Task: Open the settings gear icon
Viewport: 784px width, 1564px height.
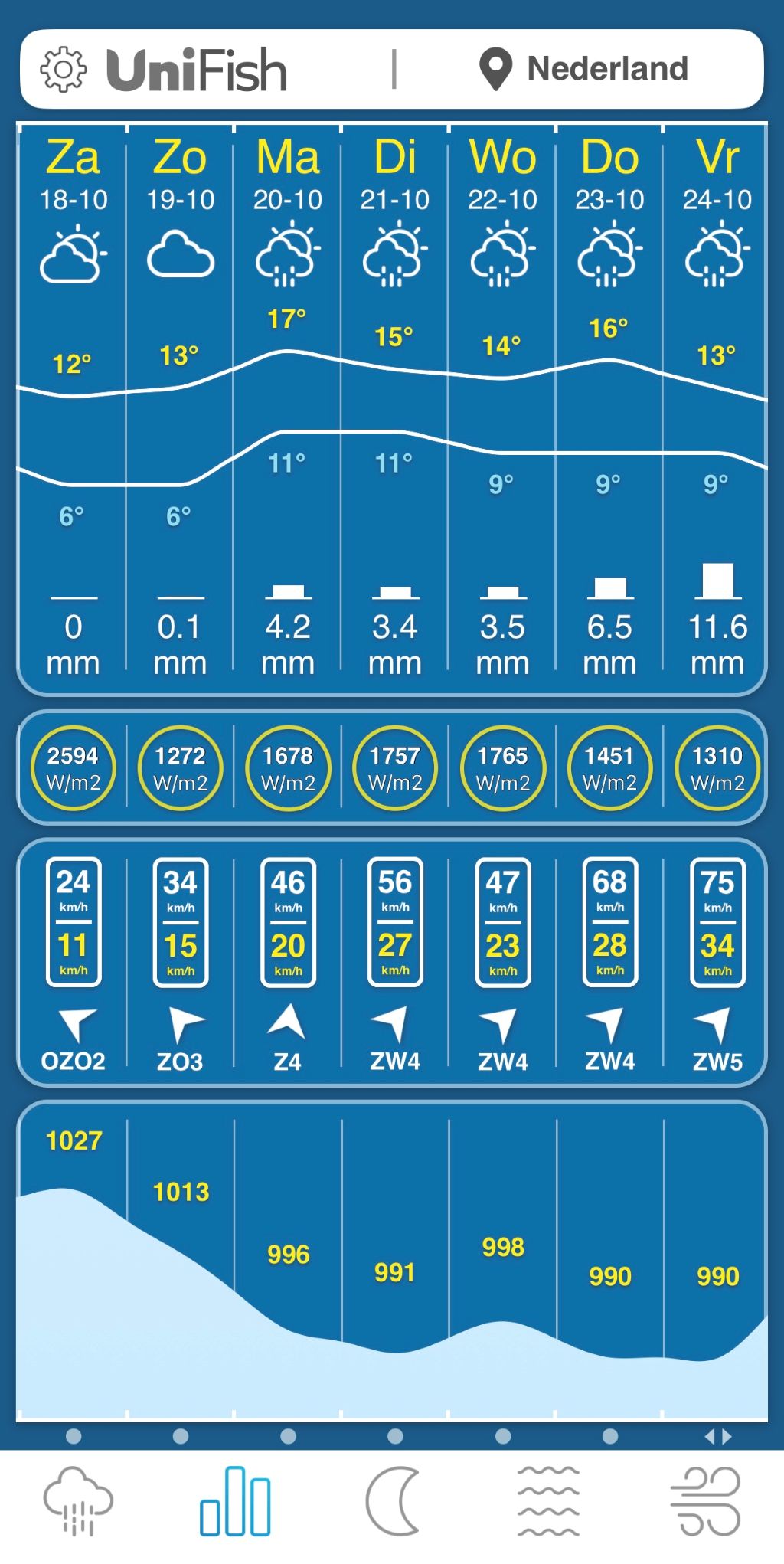Action: point(63,70)
